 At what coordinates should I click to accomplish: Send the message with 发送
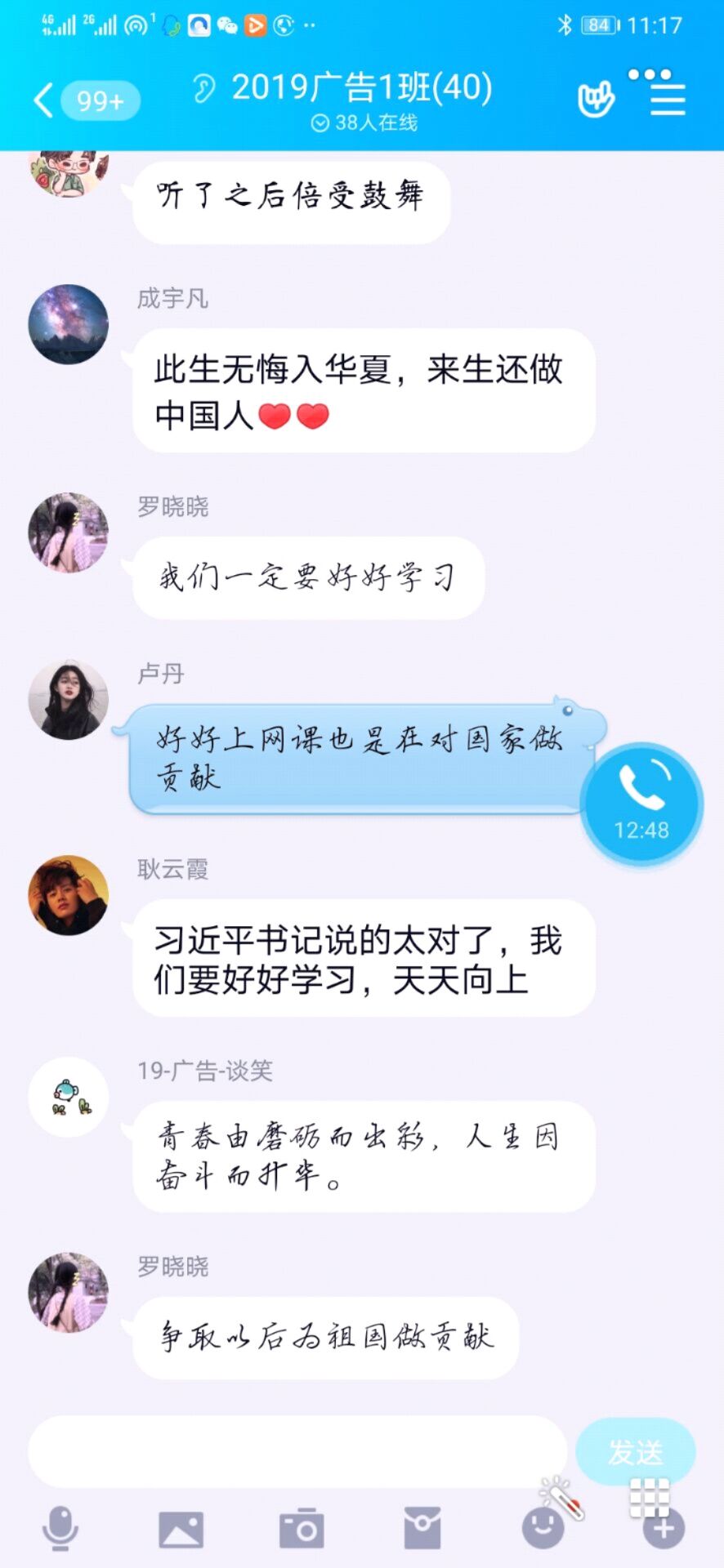(635, 1451)
